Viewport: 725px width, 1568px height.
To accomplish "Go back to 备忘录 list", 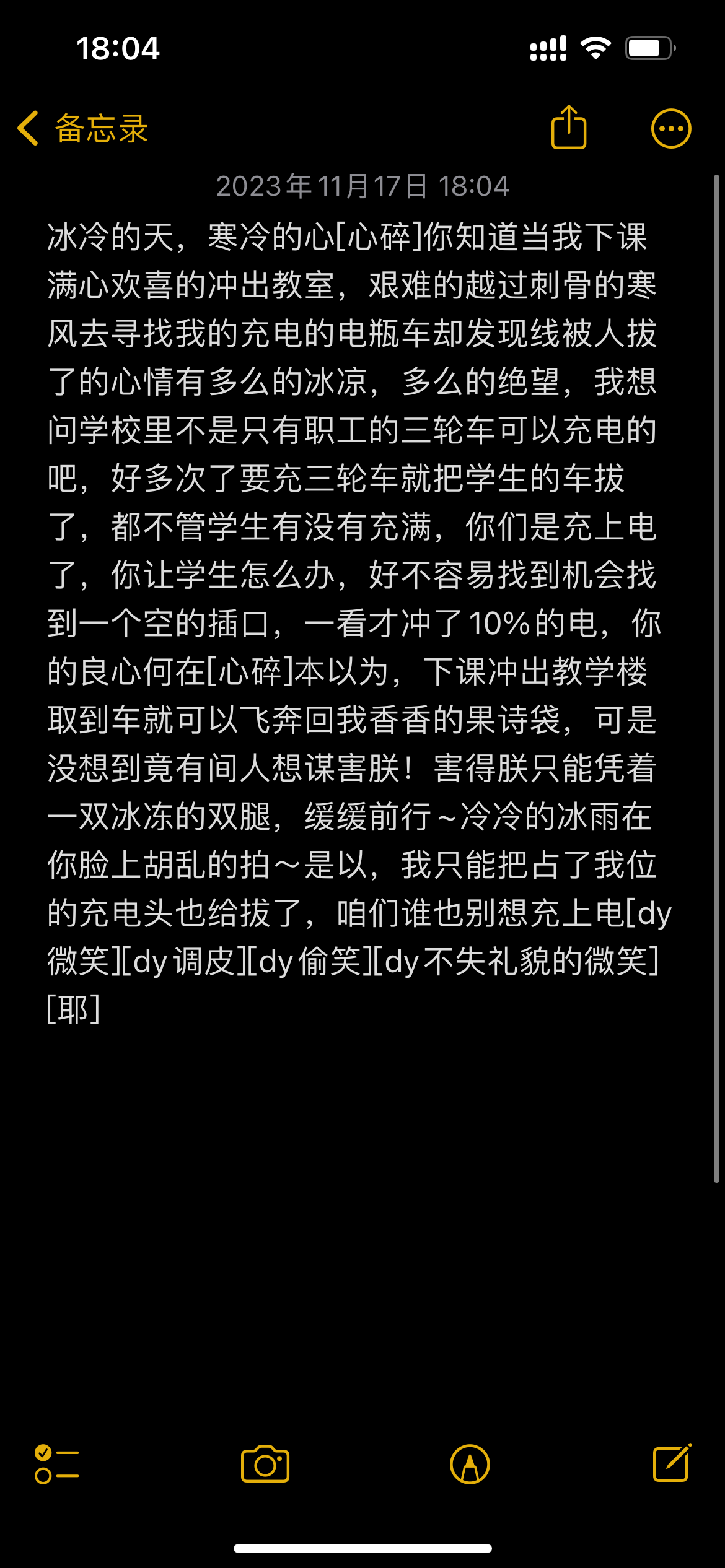I will 82,129.
